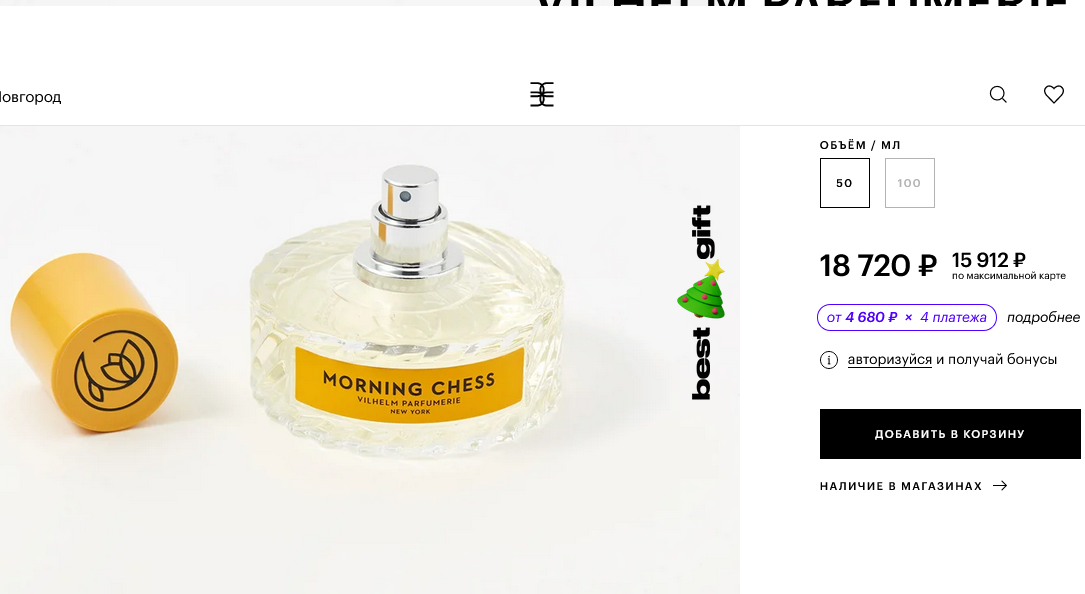Open the search magnifier icon
Viewport: 1085px width, 594px height.
click(x=998, y=94)
